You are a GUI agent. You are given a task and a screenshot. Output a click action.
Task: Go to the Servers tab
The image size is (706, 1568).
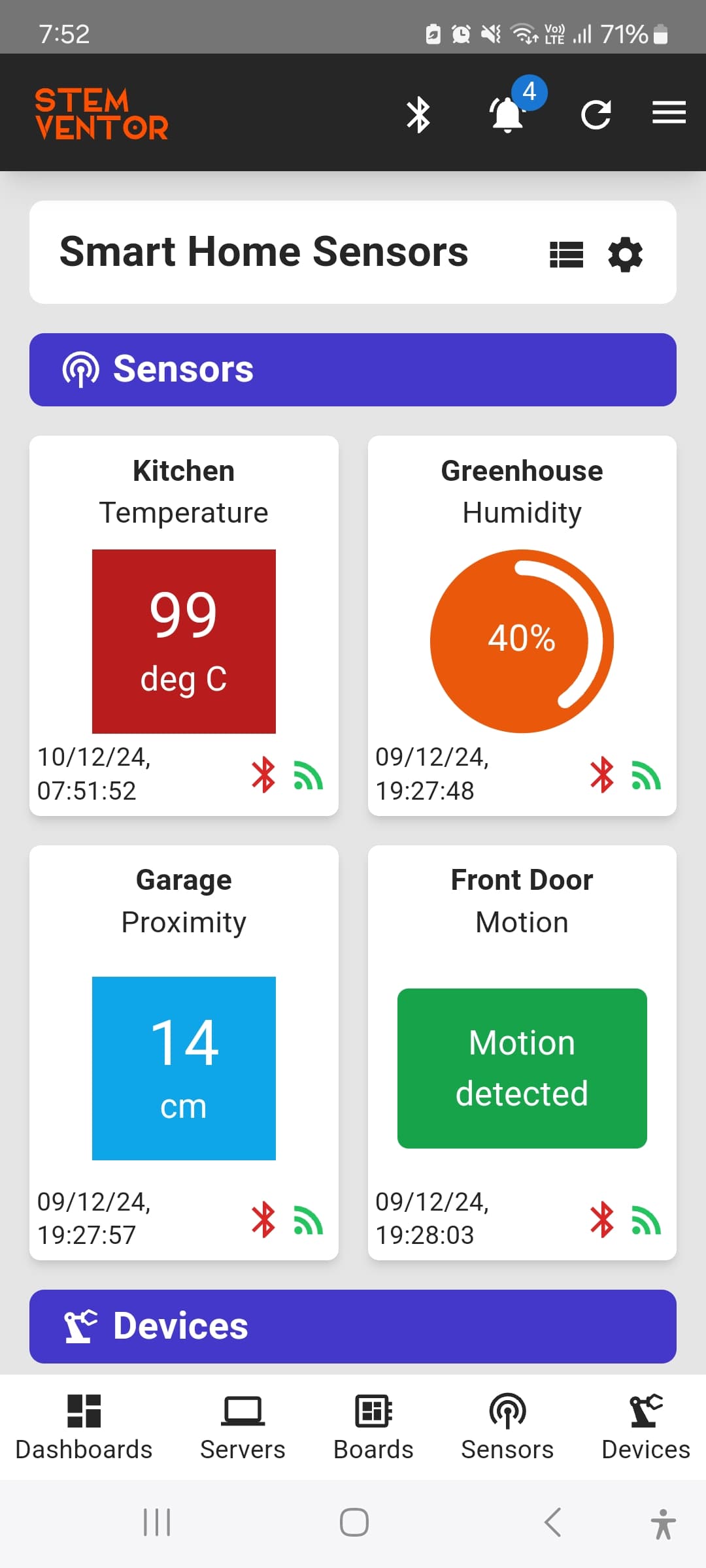pyautogui.click(x=243, y=1427)
